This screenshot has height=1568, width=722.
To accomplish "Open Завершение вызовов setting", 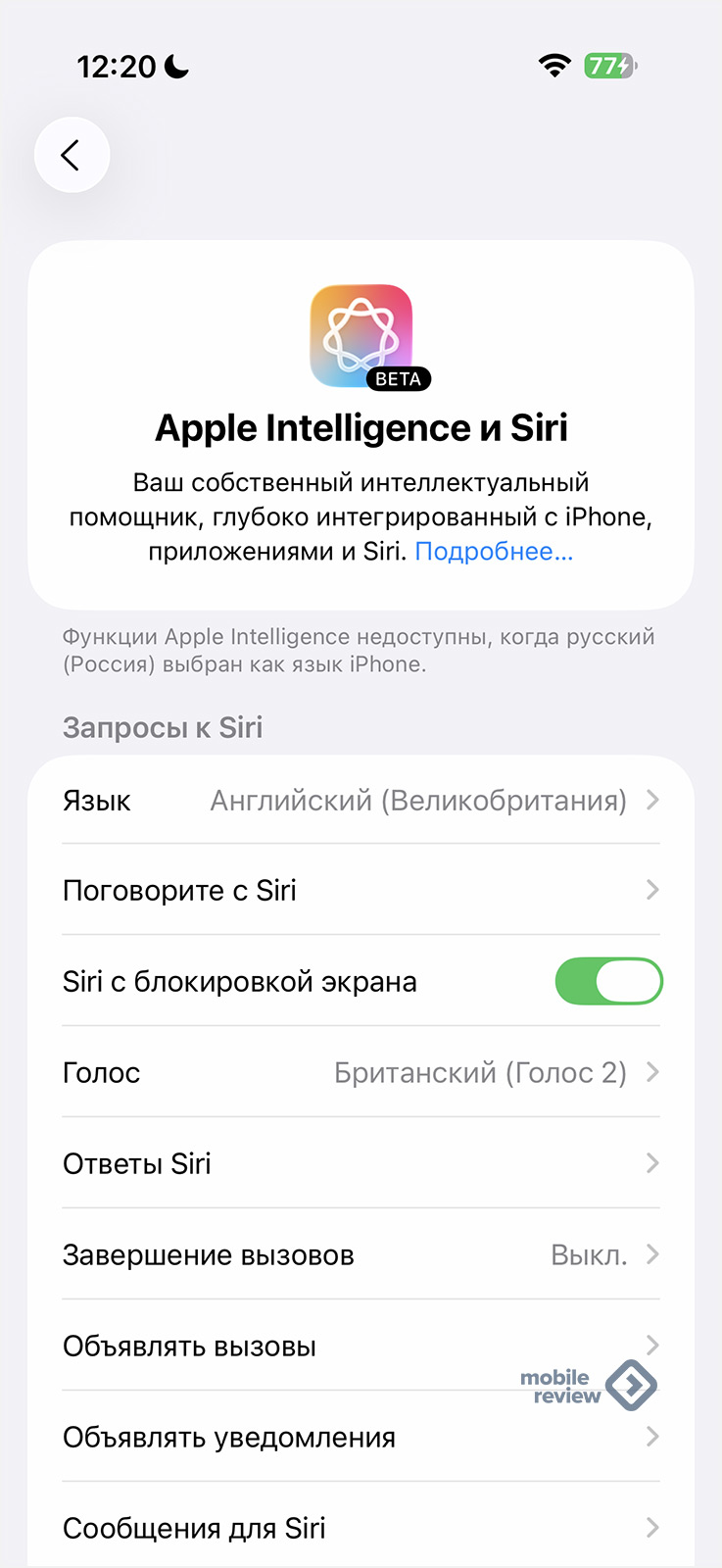I will 361,1255.
